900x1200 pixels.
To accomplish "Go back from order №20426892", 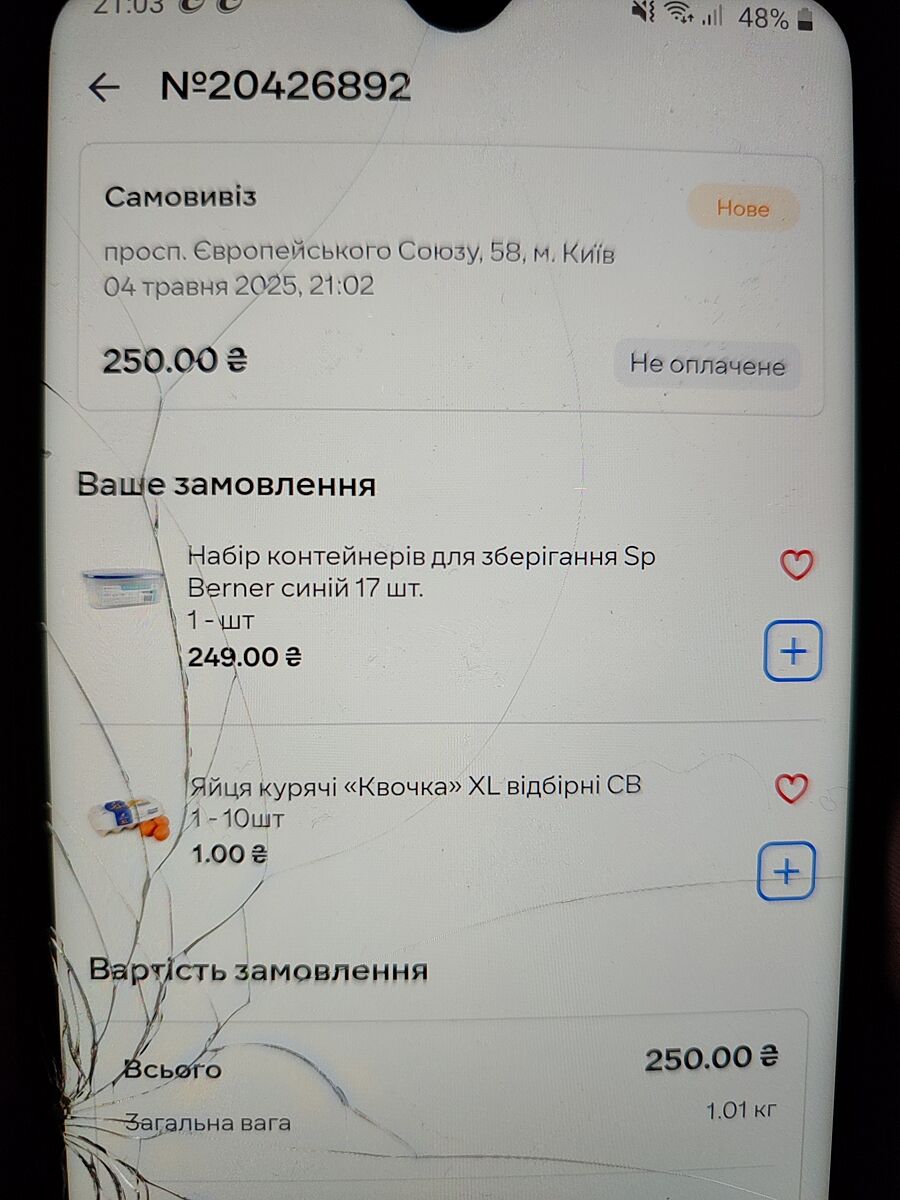I will click(104, 88).
